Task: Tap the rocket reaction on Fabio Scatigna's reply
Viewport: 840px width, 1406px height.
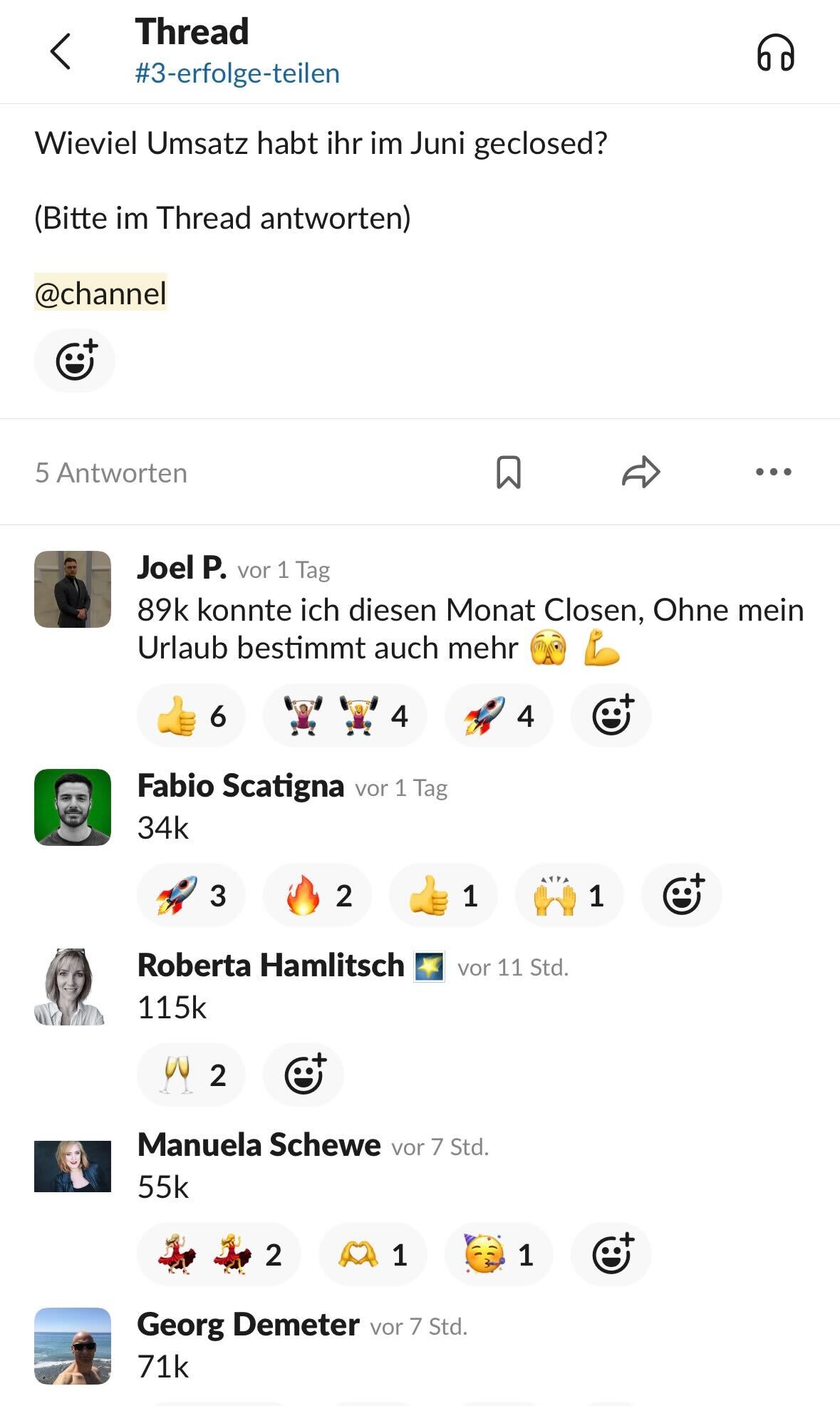Action: (191, 896)
